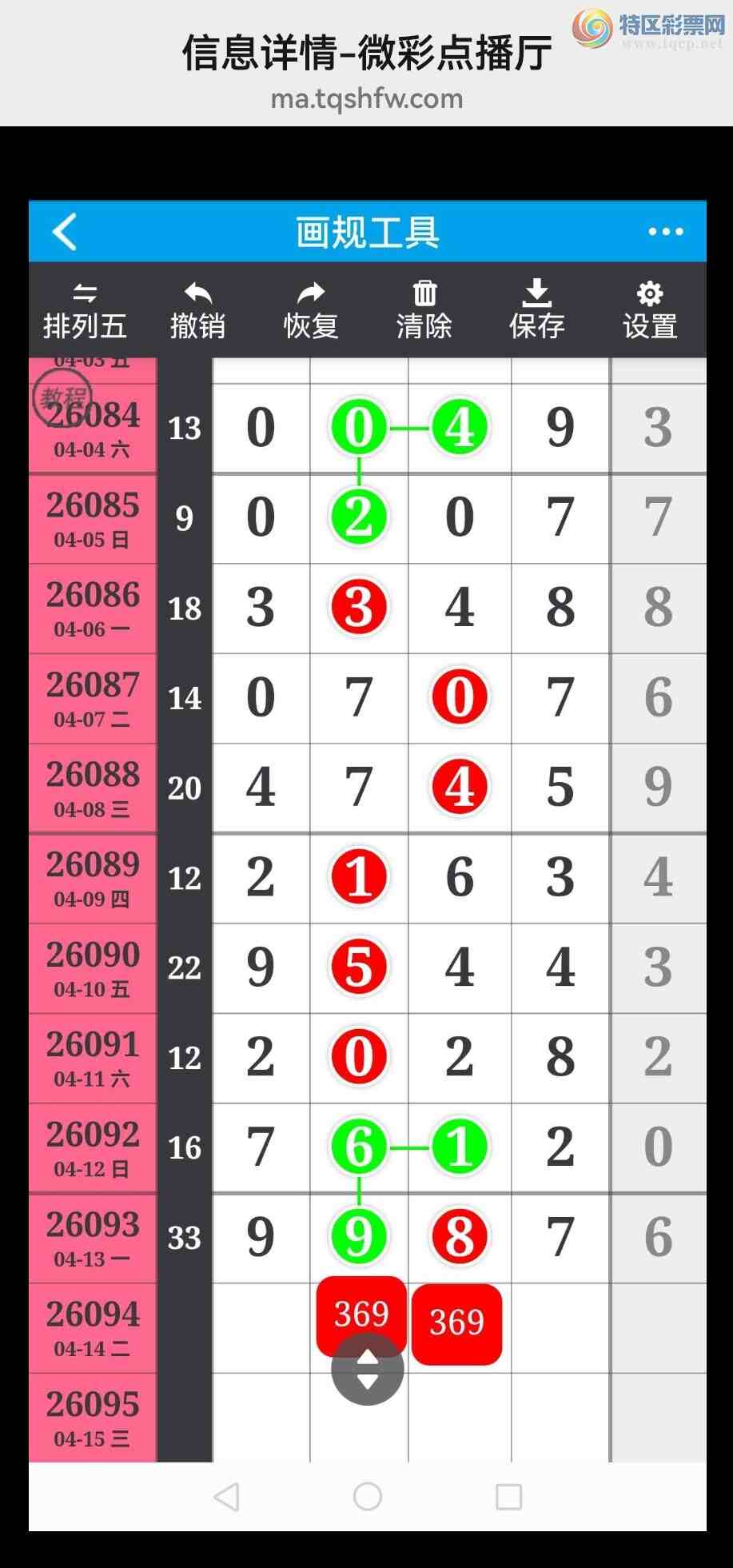Open system recent apps
The width and height of the screenshot is (733, 1568).
pyautogui.click(x=508, y=1496)
